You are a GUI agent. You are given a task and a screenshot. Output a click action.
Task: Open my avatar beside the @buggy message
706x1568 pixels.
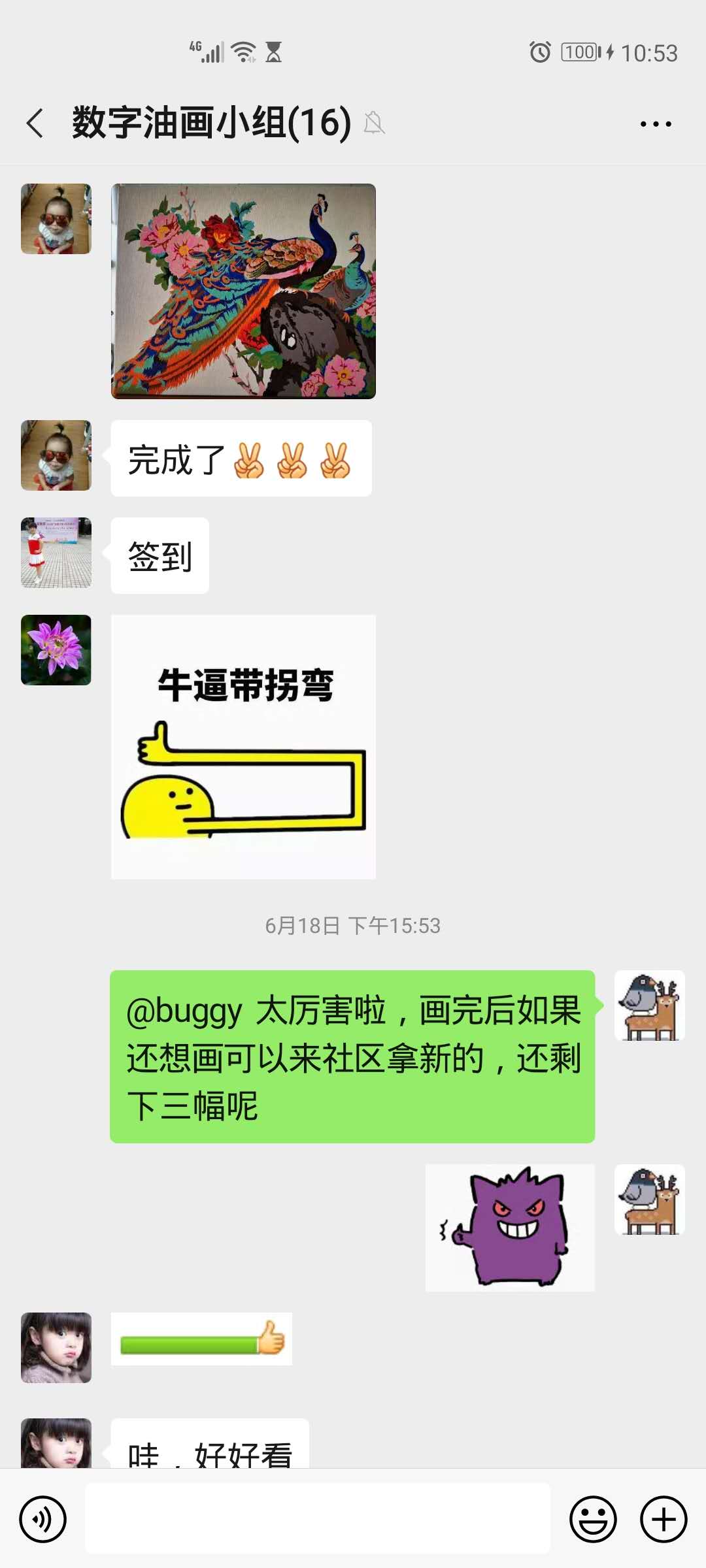point(649,1005)
